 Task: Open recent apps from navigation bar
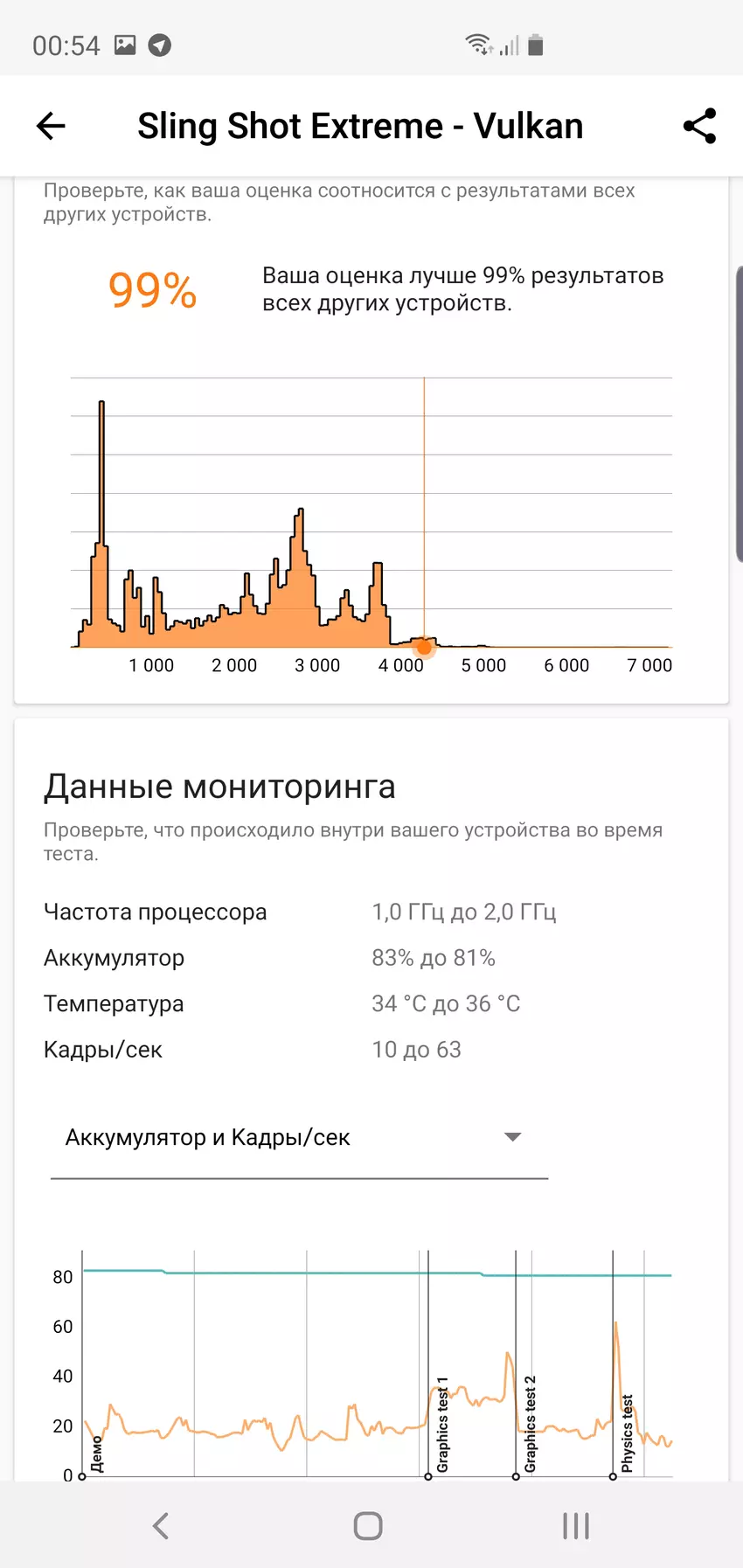576,1526
